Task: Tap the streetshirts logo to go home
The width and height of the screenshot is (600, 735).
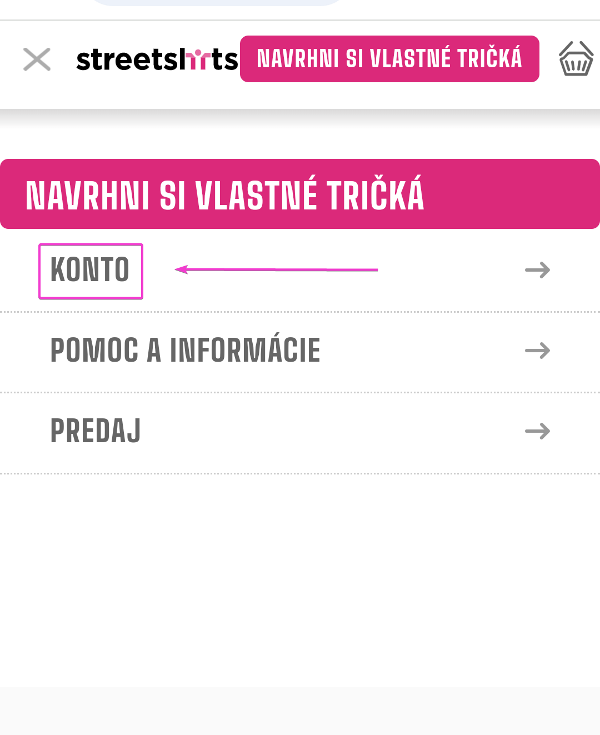Action: coord(157,60)
